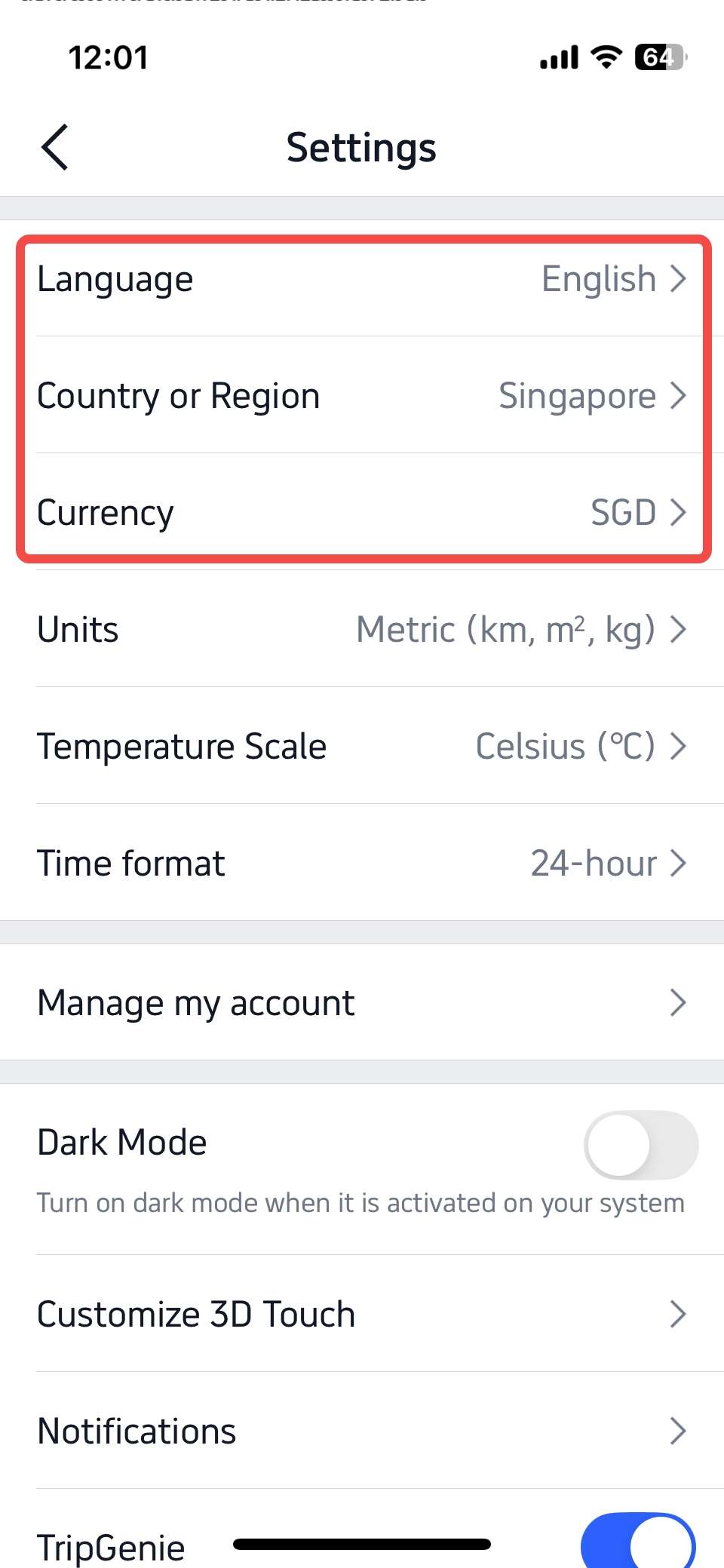Open the Currency picker showing SGD
Viewport: 724px width, 1568px height.
pos(362,512)
